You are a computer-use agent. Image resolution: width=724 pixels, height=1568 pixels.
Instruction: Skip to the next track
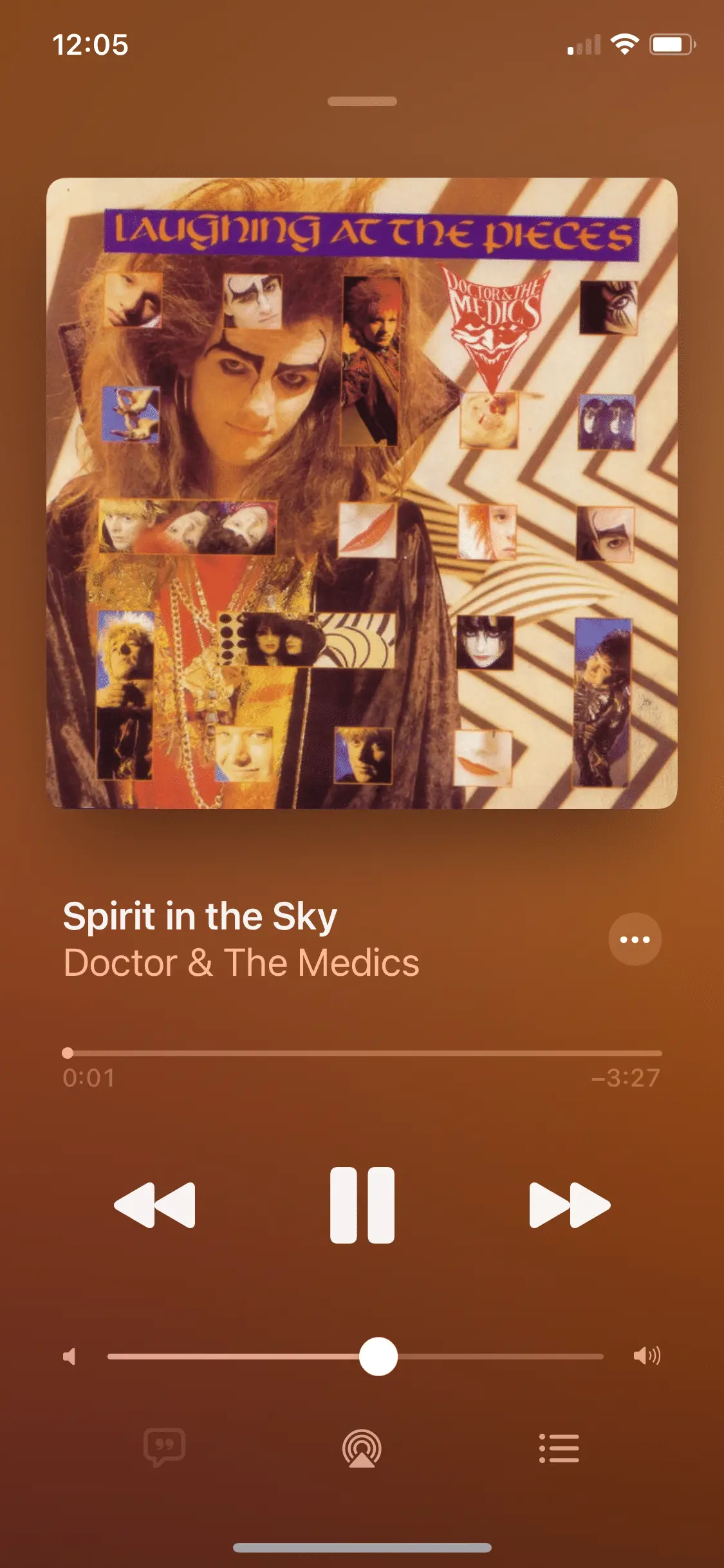pyautogui.click(x=569, y=1204)
